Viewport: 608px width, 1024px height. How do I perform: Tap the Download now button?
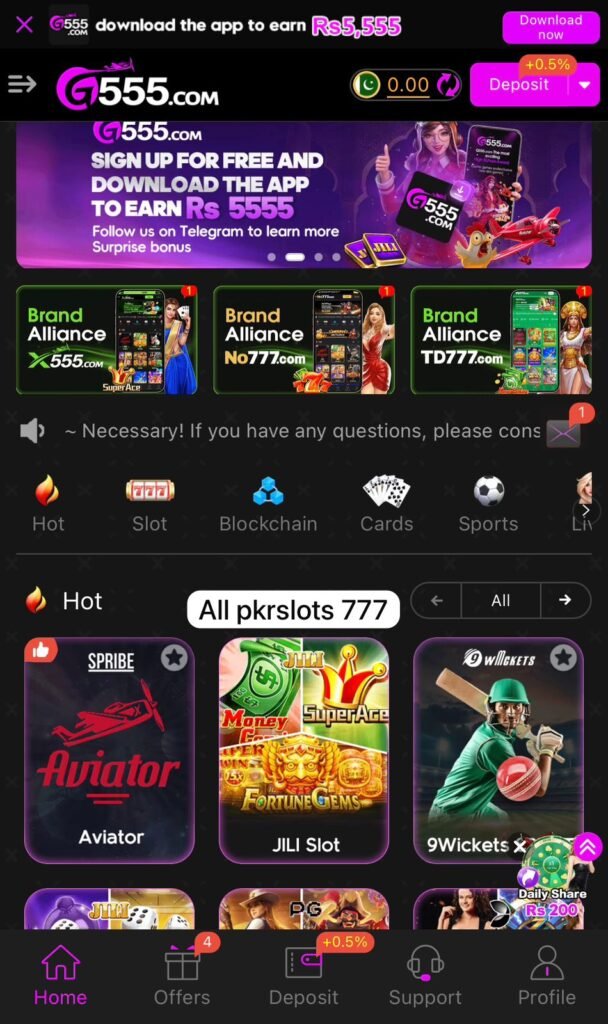pos(550,27)
